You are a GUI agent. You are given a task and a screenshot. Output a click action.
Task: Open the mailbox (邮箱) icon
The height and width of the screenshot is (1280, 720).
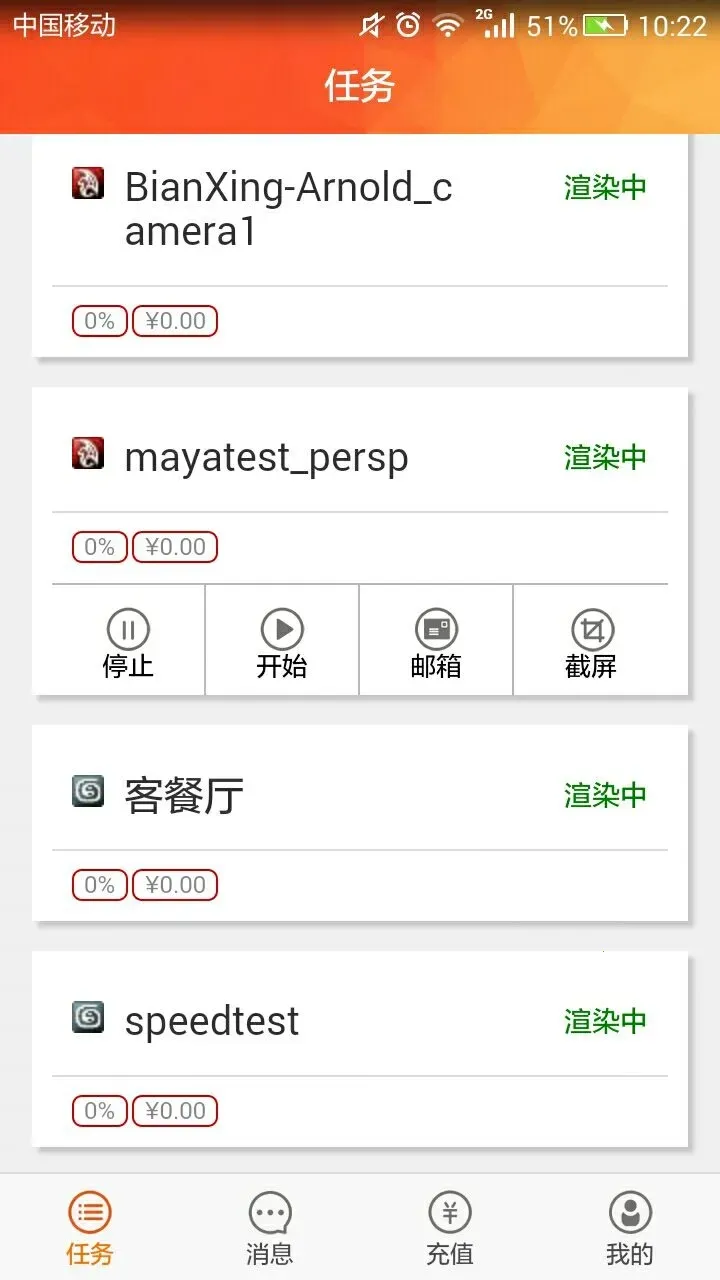[x=435, y=628]
